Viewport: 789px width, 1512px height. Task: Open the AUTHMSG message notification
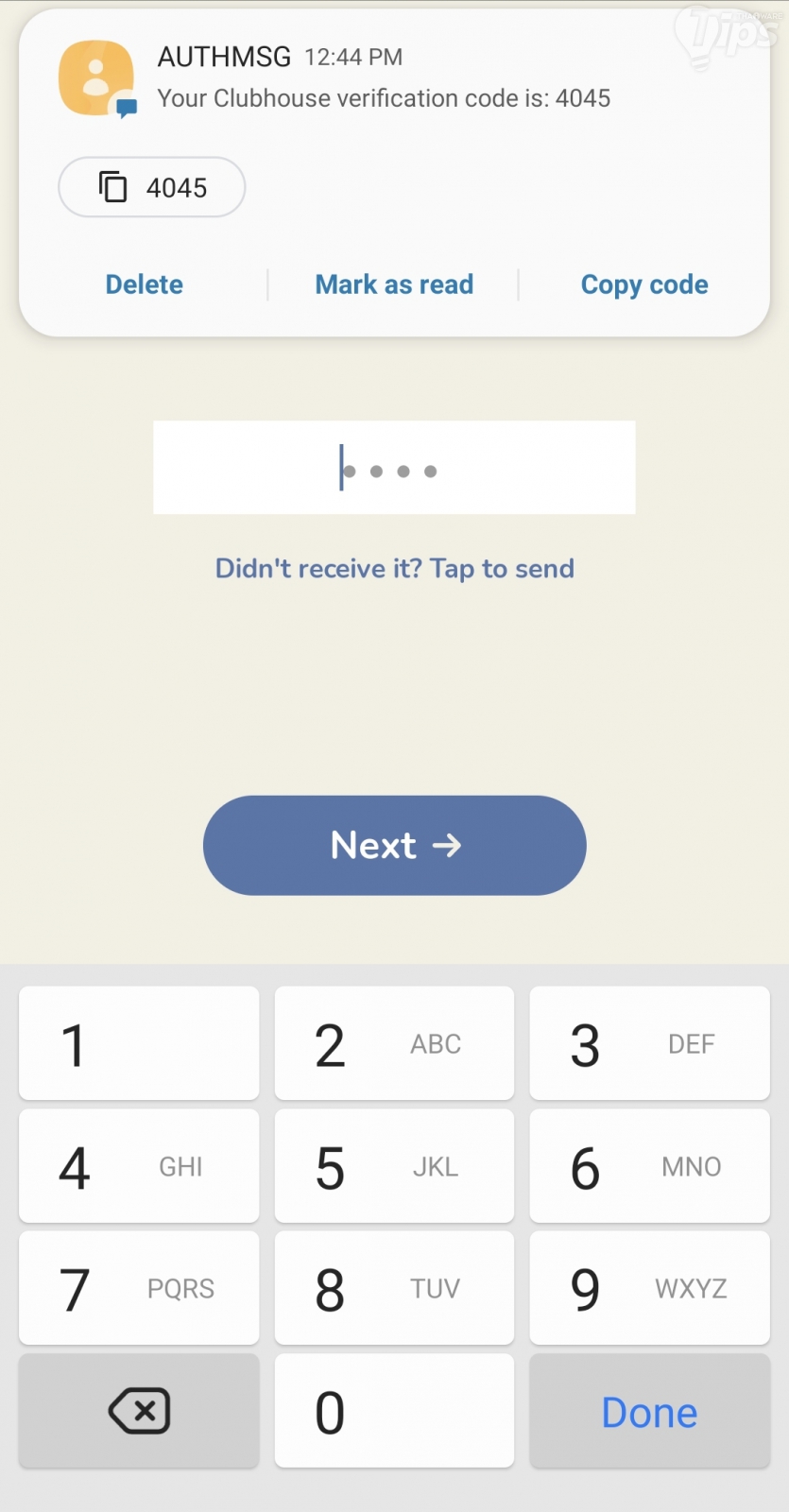(383, 79)
